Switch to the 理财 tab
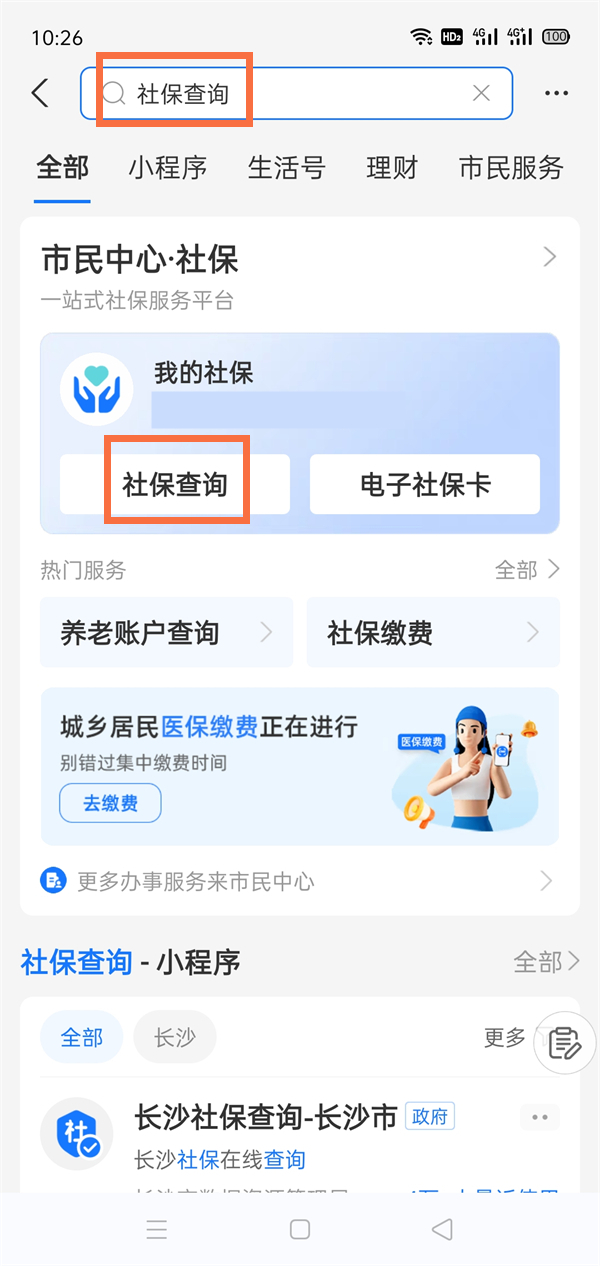Viewport: 600px width, 1266px height. coord(392,168)
